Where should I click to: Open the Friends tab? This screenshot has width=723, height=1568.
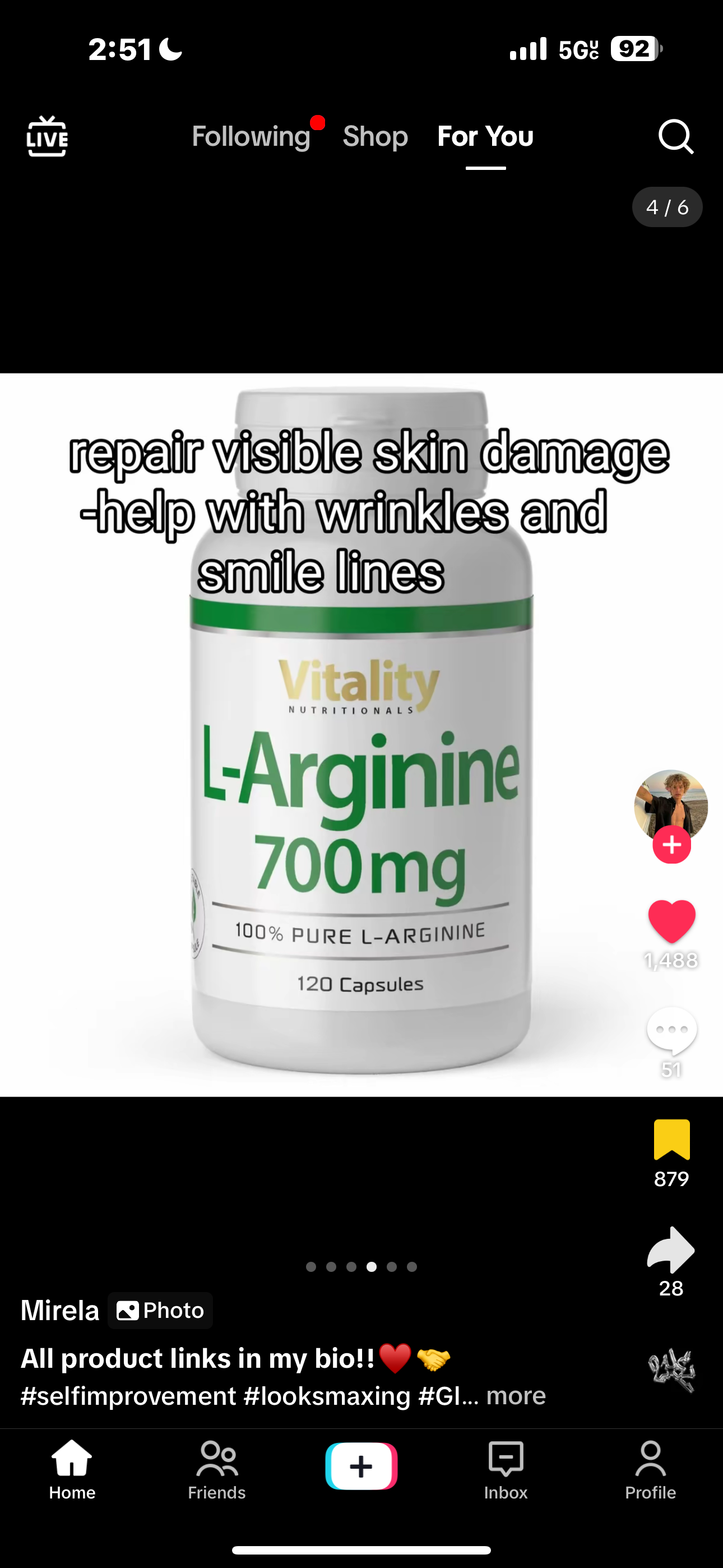pyautogui.click(x=217, y=1468)
